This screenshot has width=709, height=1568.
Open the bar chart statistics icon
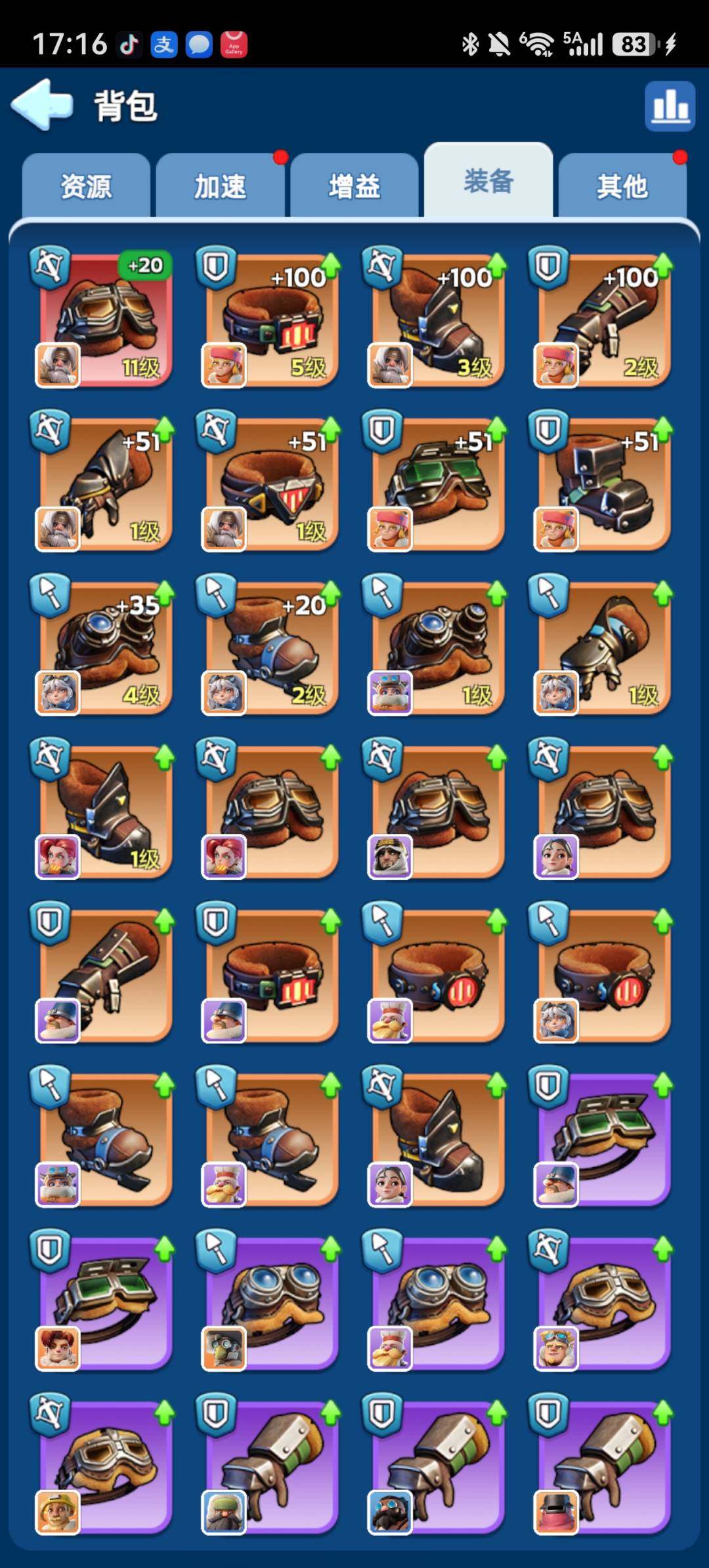pyautogui.click(x=670, y=106)
